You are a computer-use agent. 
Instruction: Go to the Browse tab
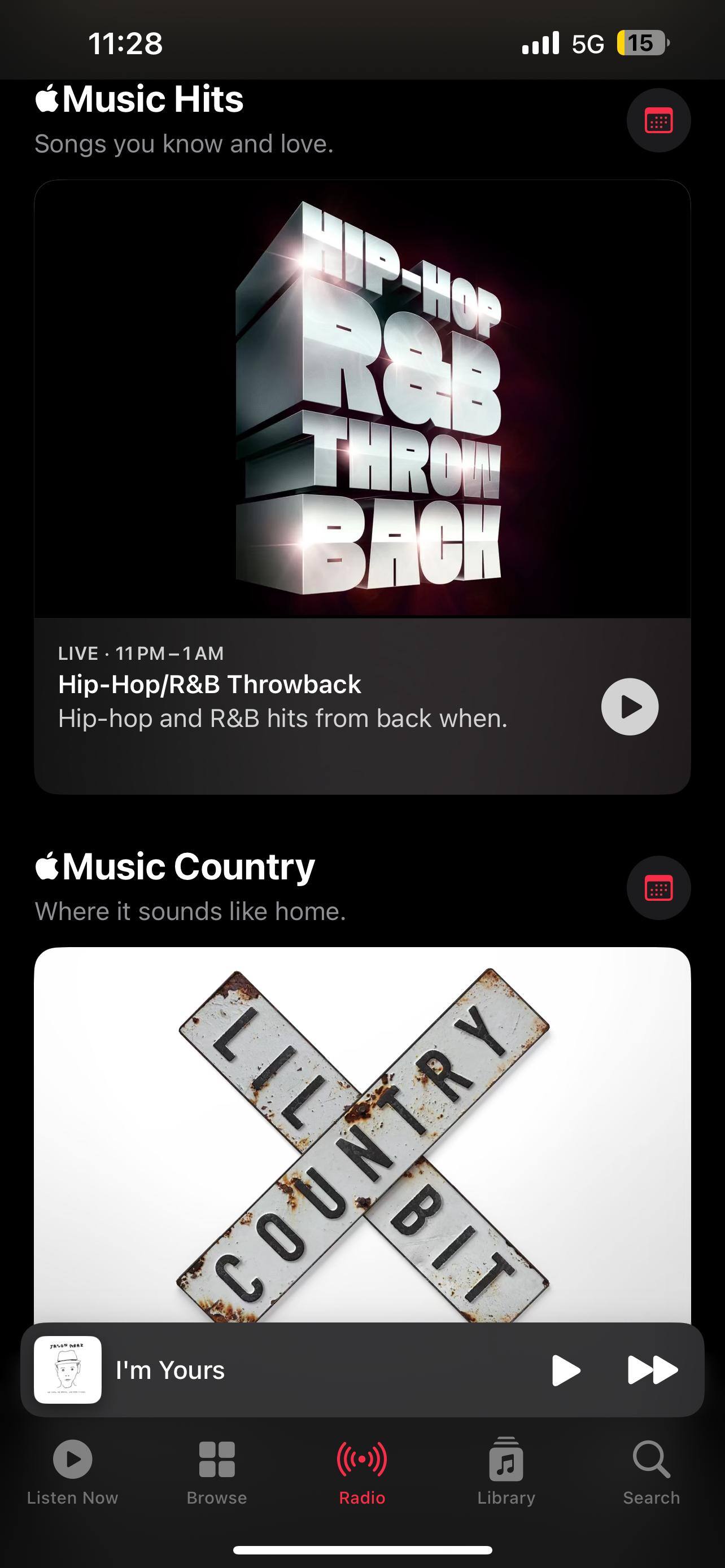(x=217, y=1470)
